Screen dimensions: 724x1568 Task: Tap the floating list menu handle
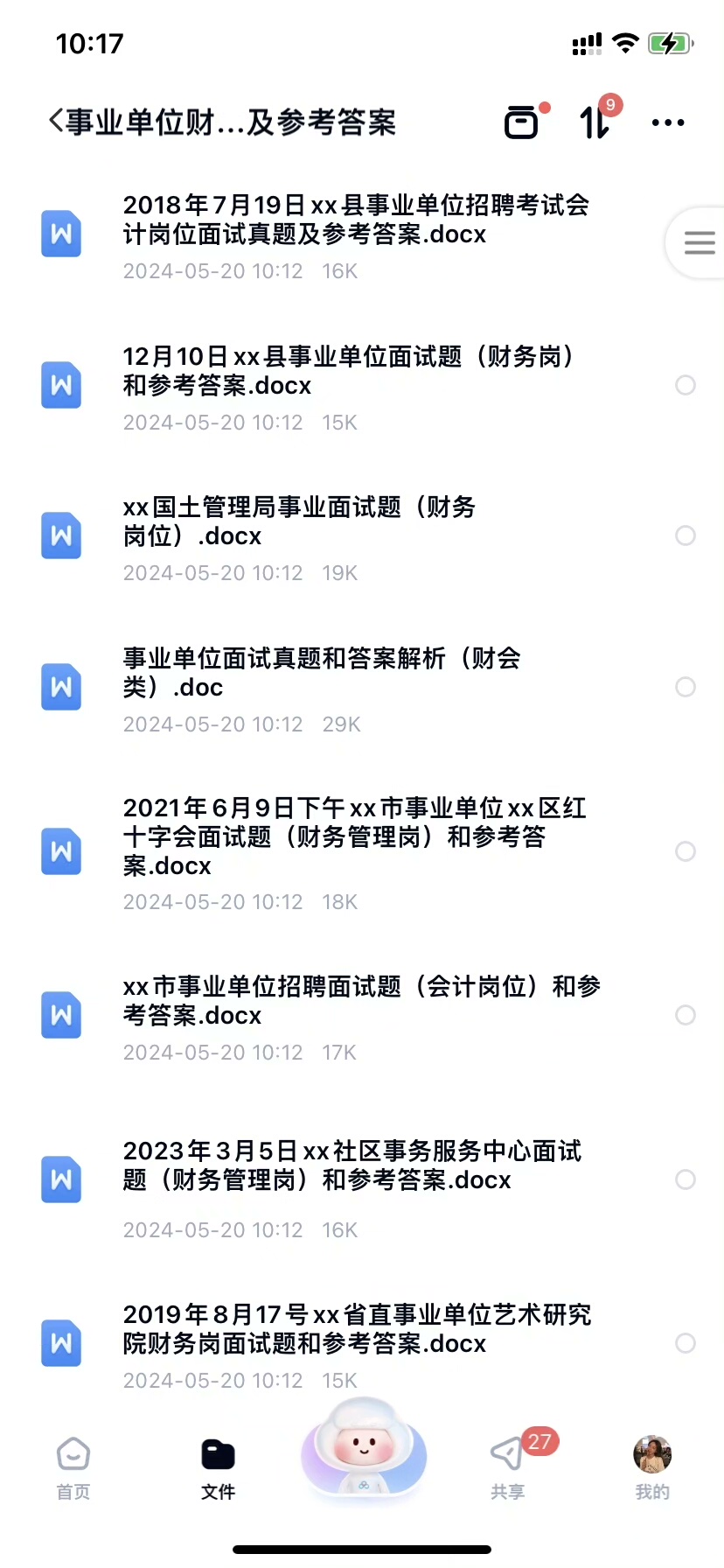[699, 242]
